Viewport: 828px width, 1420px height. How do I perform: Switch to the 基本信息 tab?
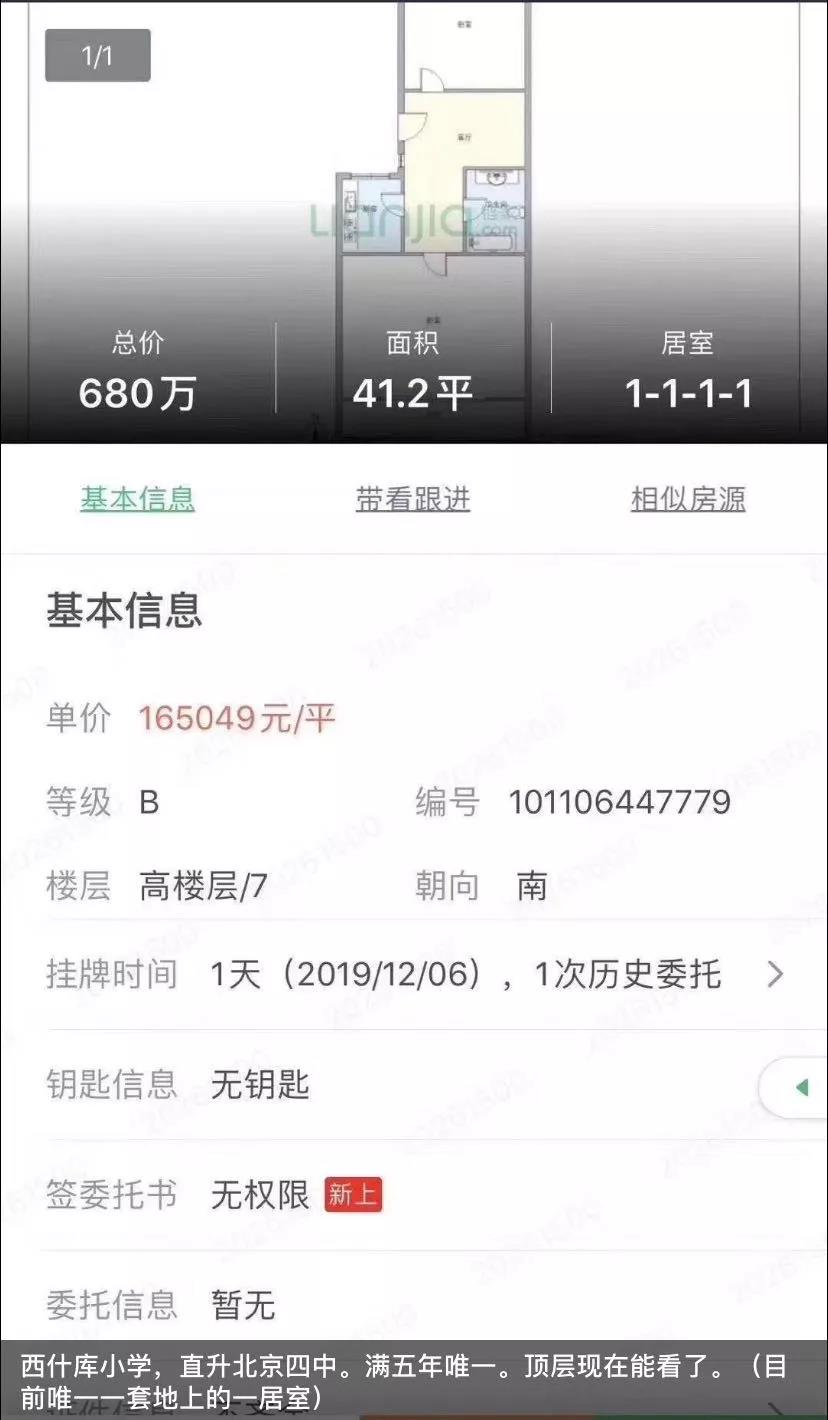pos(137,498)
